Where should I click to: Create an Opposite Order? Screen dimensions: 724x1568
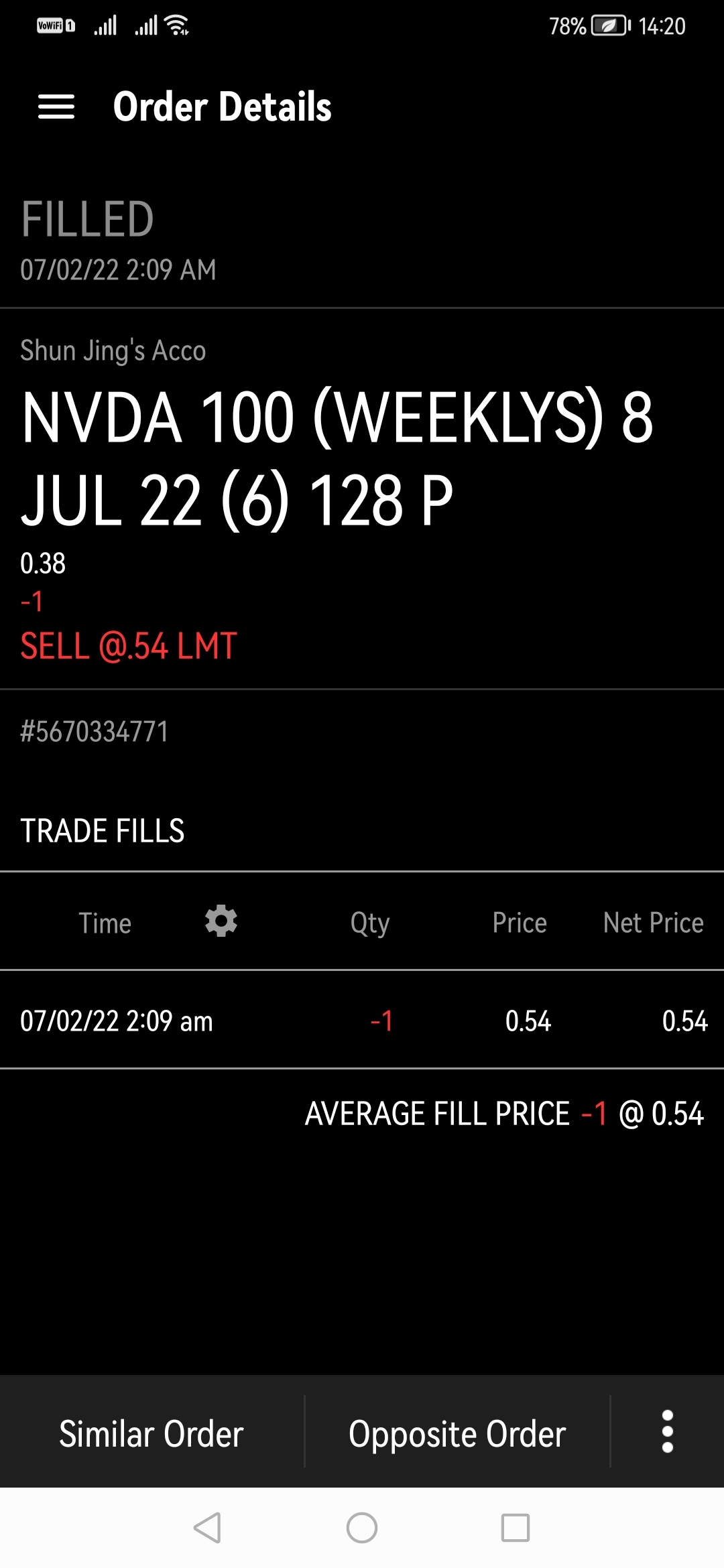[x=457, y=1434]
